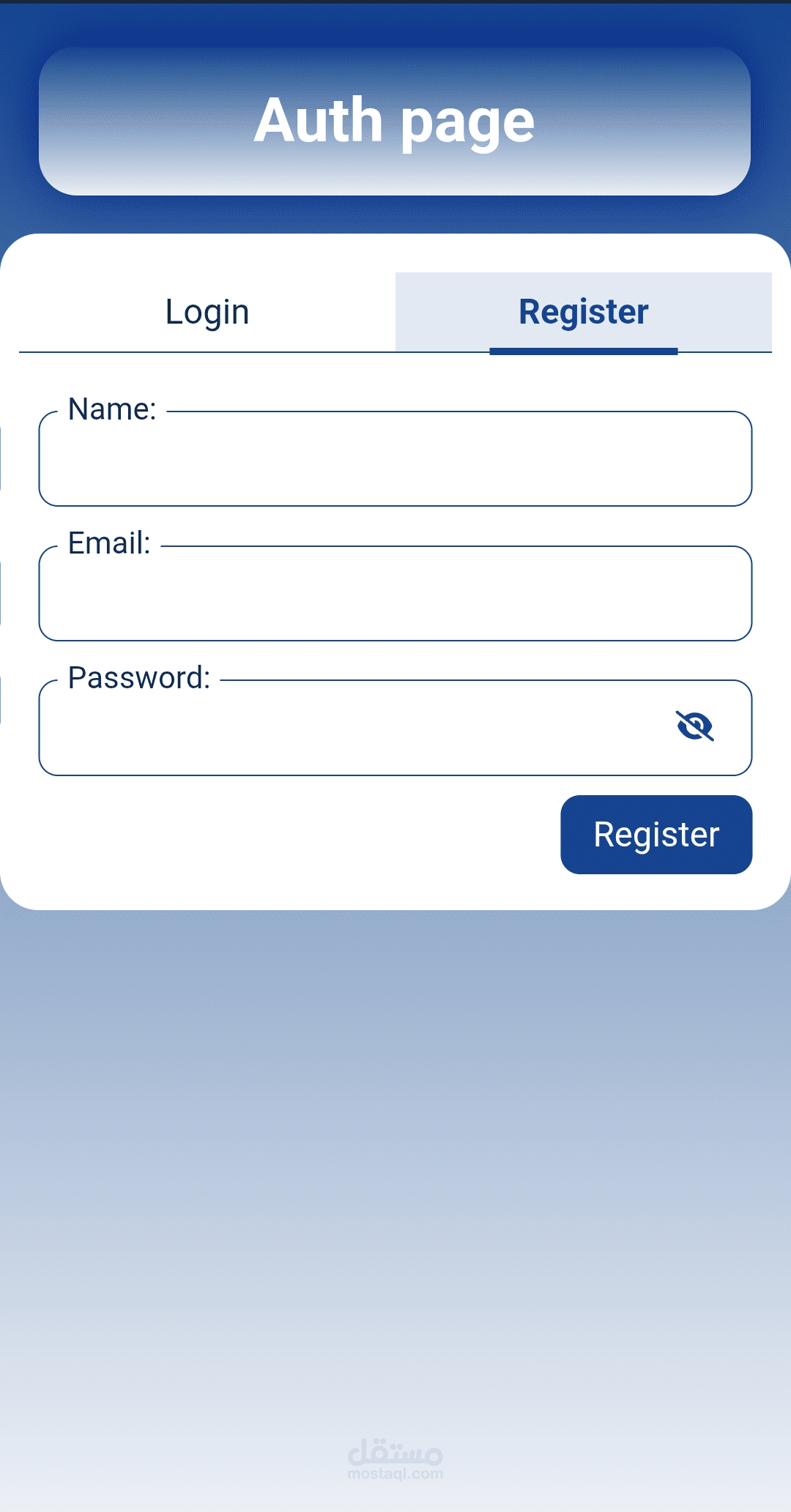Image resolution: width=791 pixels, height=1512 pixels.
Task: Tap the Email text field
Action: [395, 593]
